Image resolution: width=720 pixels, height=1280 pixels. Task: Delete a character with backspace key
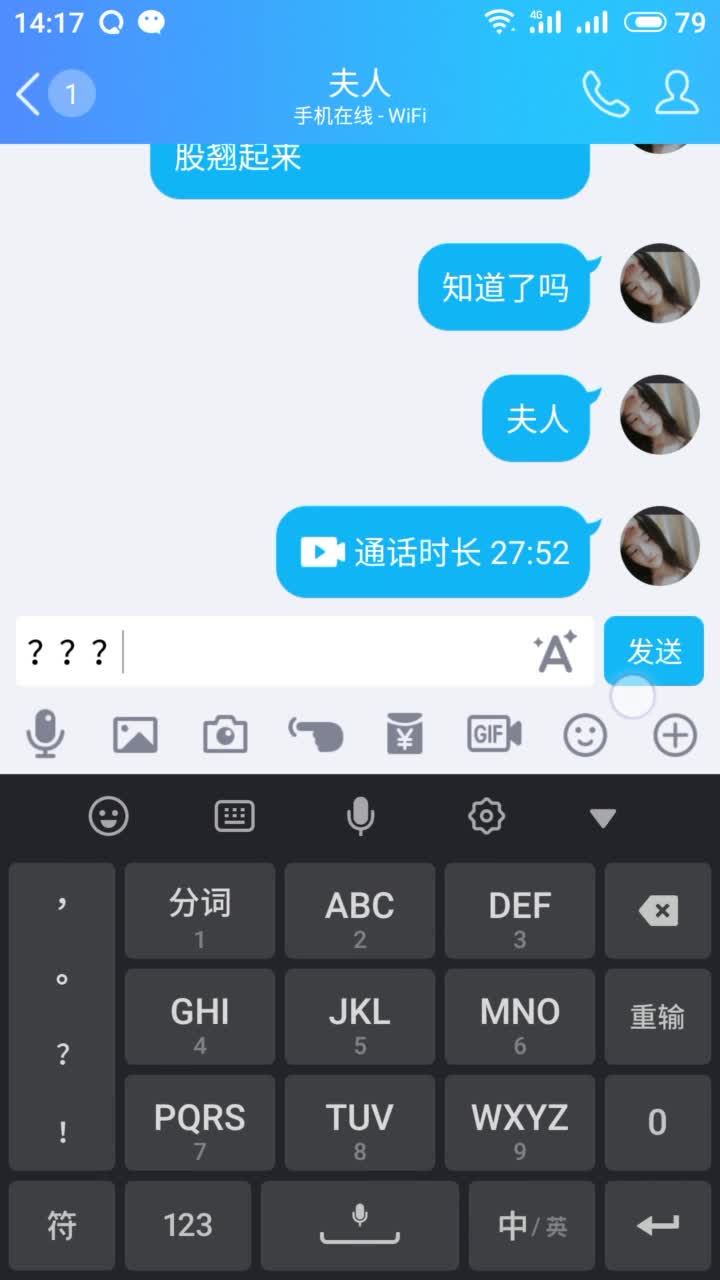click(x=657, y=911)
